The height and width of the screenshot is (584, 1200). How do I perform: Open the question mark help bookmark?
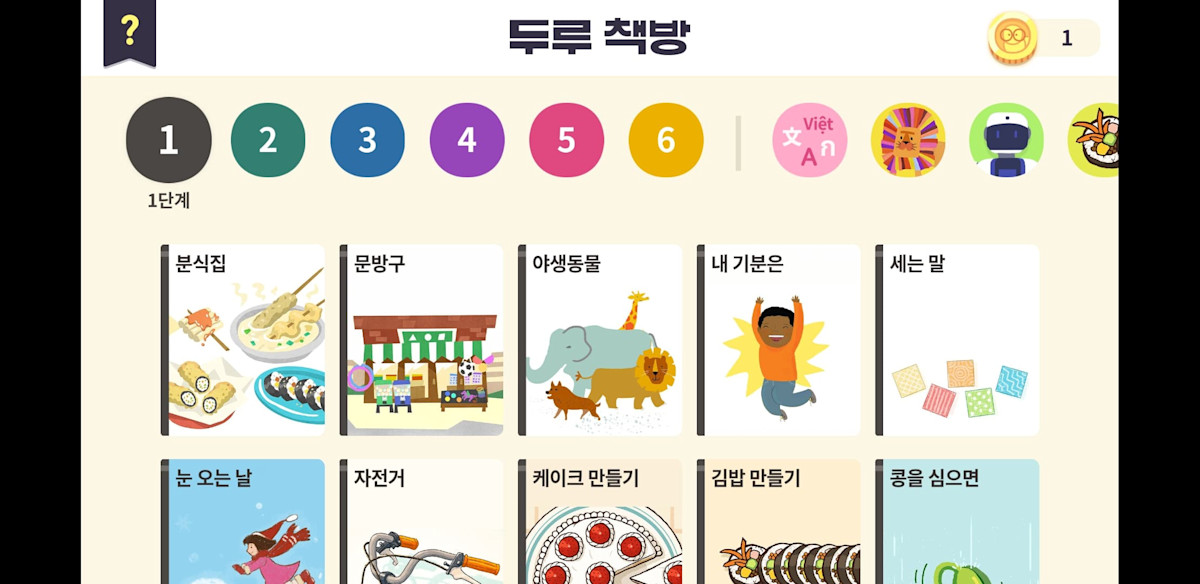129,32
